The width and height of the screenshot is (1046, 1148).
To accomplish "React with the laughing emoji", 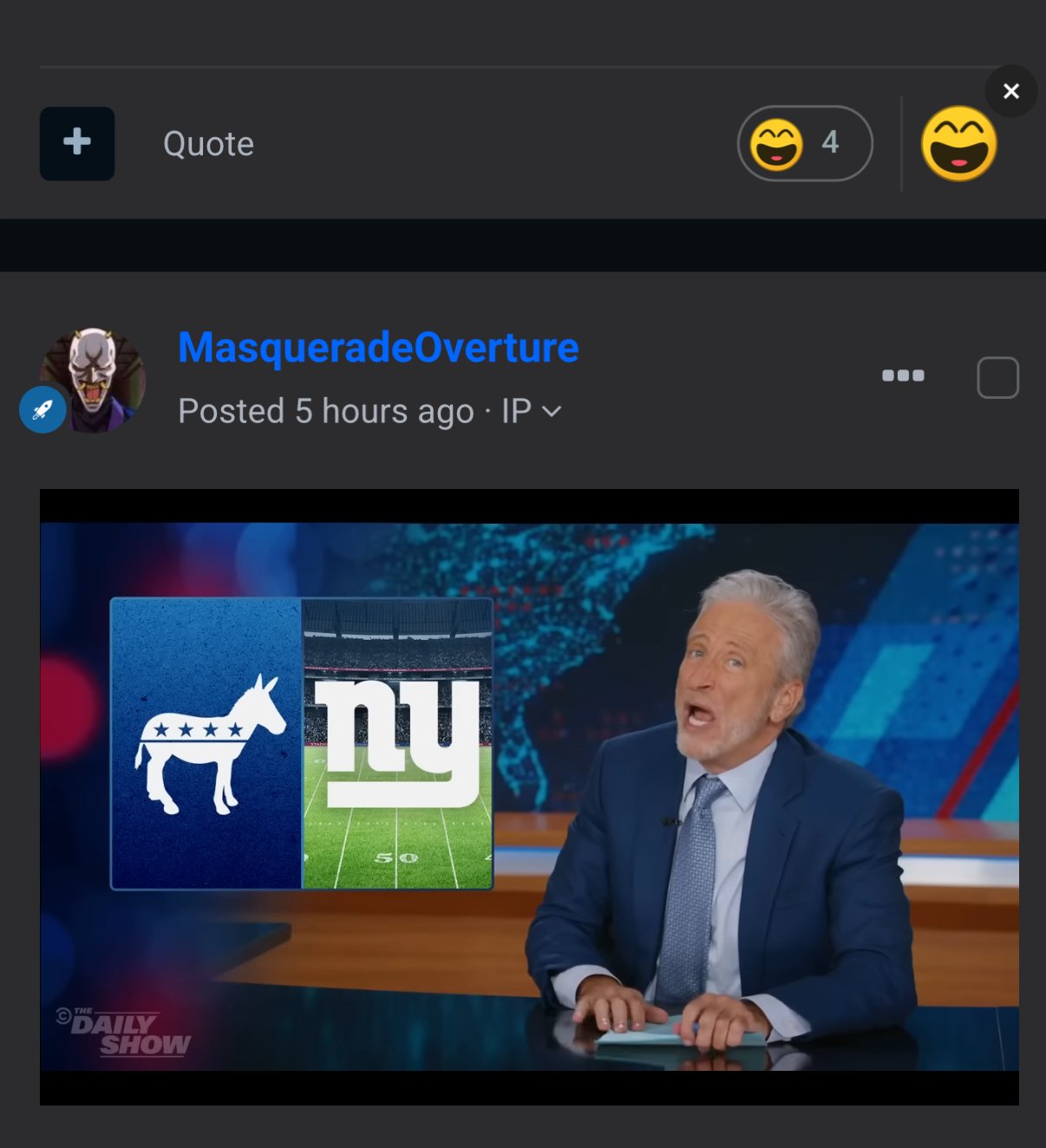I will tap(958, 144).
